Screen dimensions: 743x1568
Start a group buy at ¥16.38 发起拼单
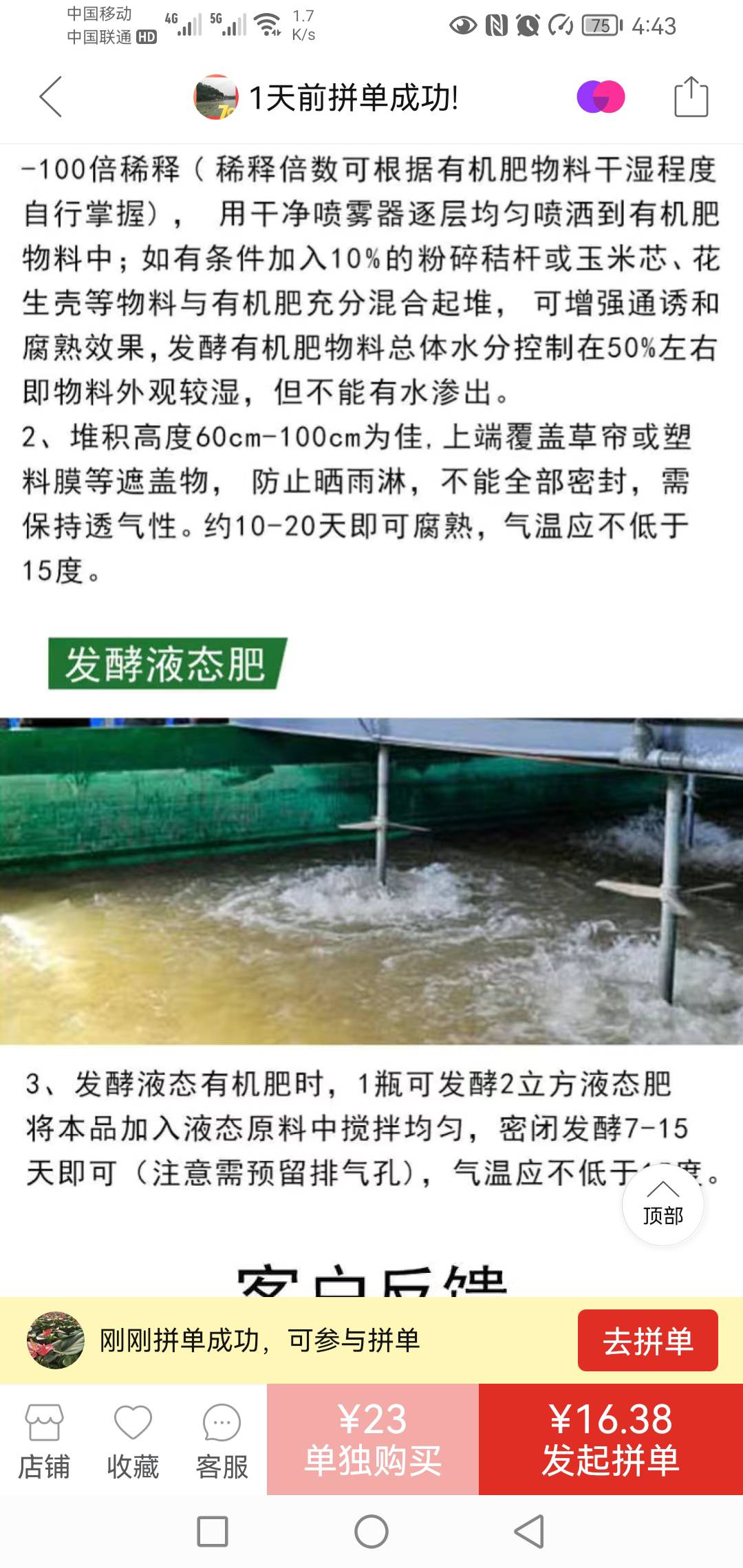(x=611, y=1439)
